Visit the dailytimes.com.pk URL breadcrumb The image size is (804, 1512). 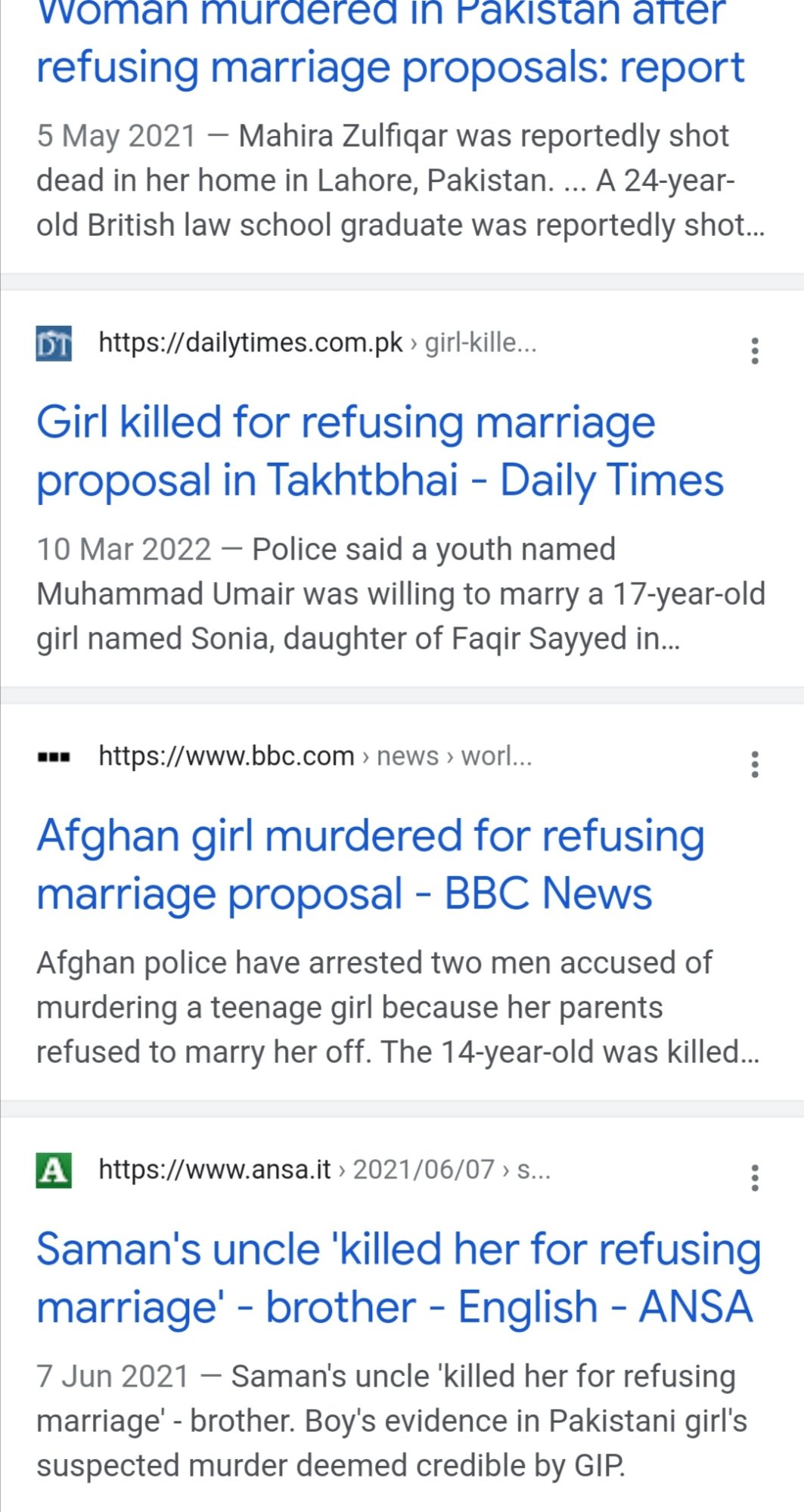(318, 343)
